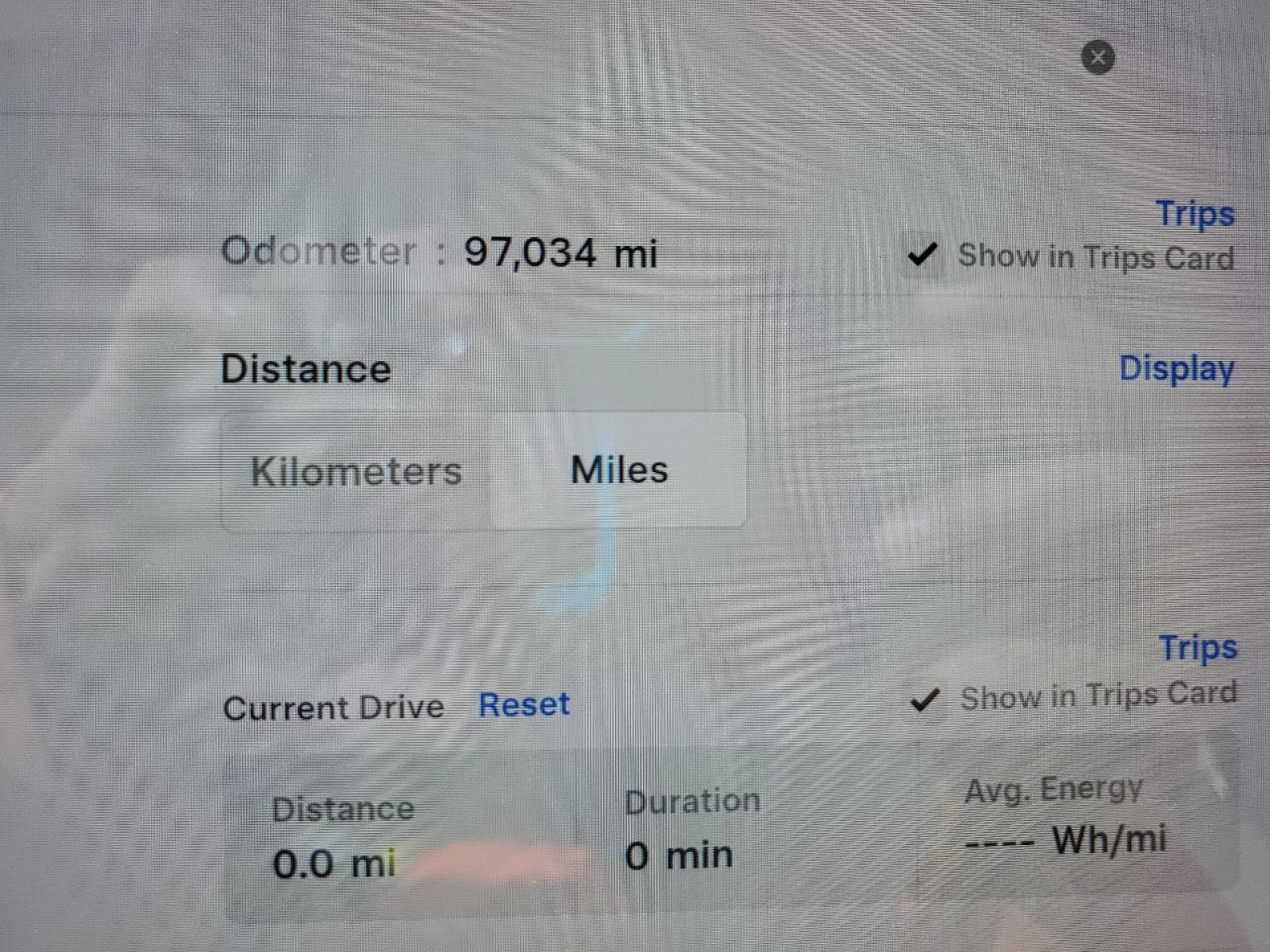Reset the Current Drive trip data
The width and height of the screenshot is (1270, 952).
[524, 704]
